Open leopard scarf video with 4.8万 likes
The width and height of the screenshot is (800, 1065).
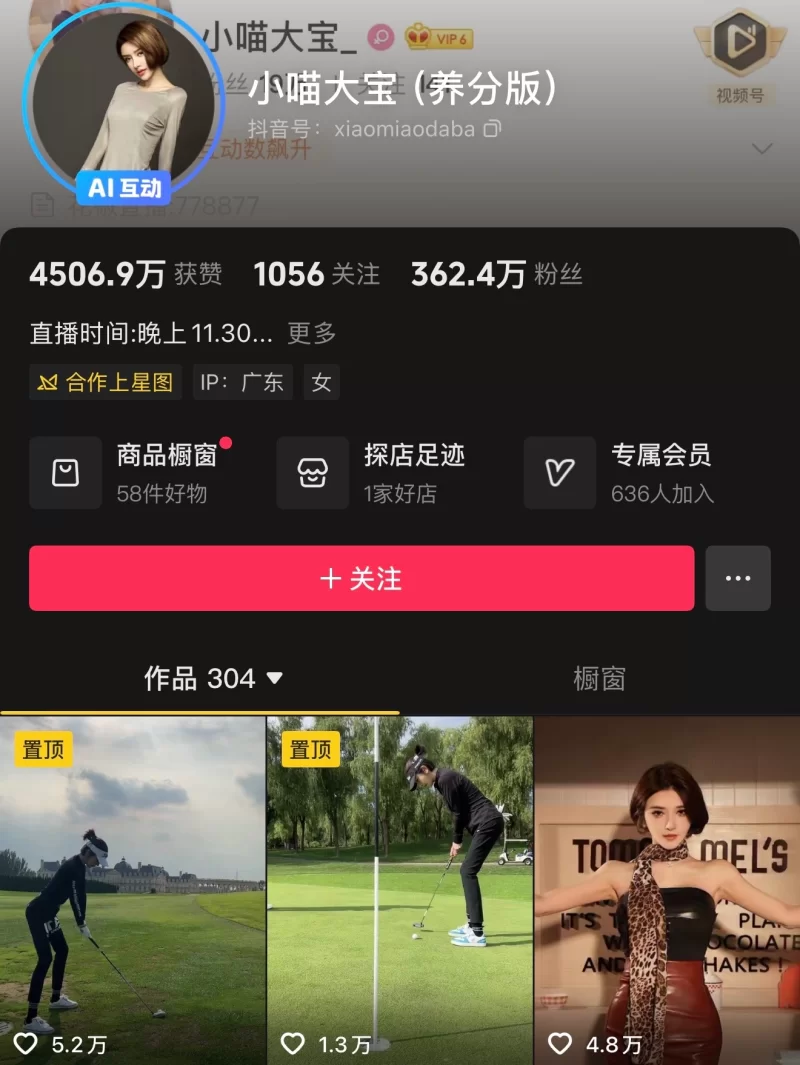tap(667, 890)
